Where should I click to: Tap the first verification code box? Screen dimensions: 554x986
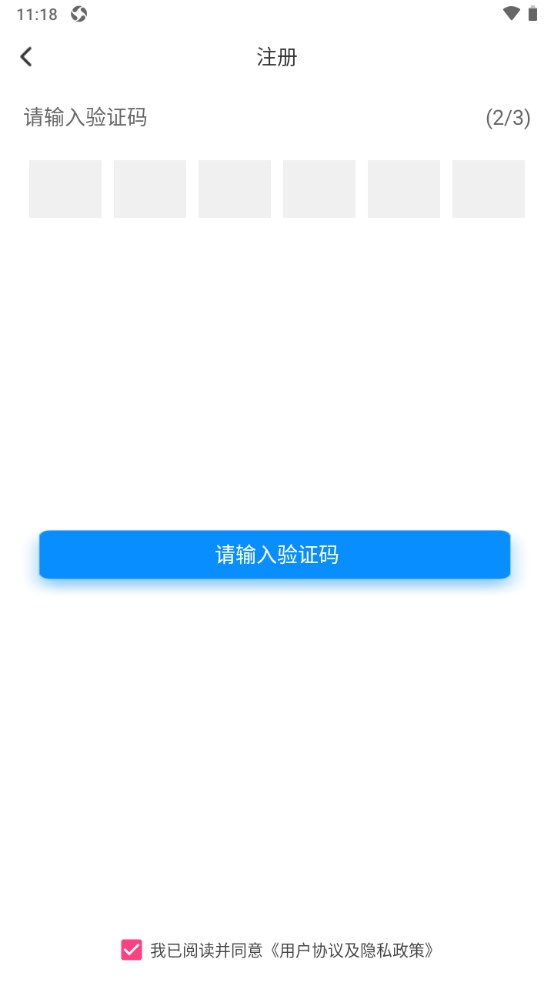[x=65, y=189]
